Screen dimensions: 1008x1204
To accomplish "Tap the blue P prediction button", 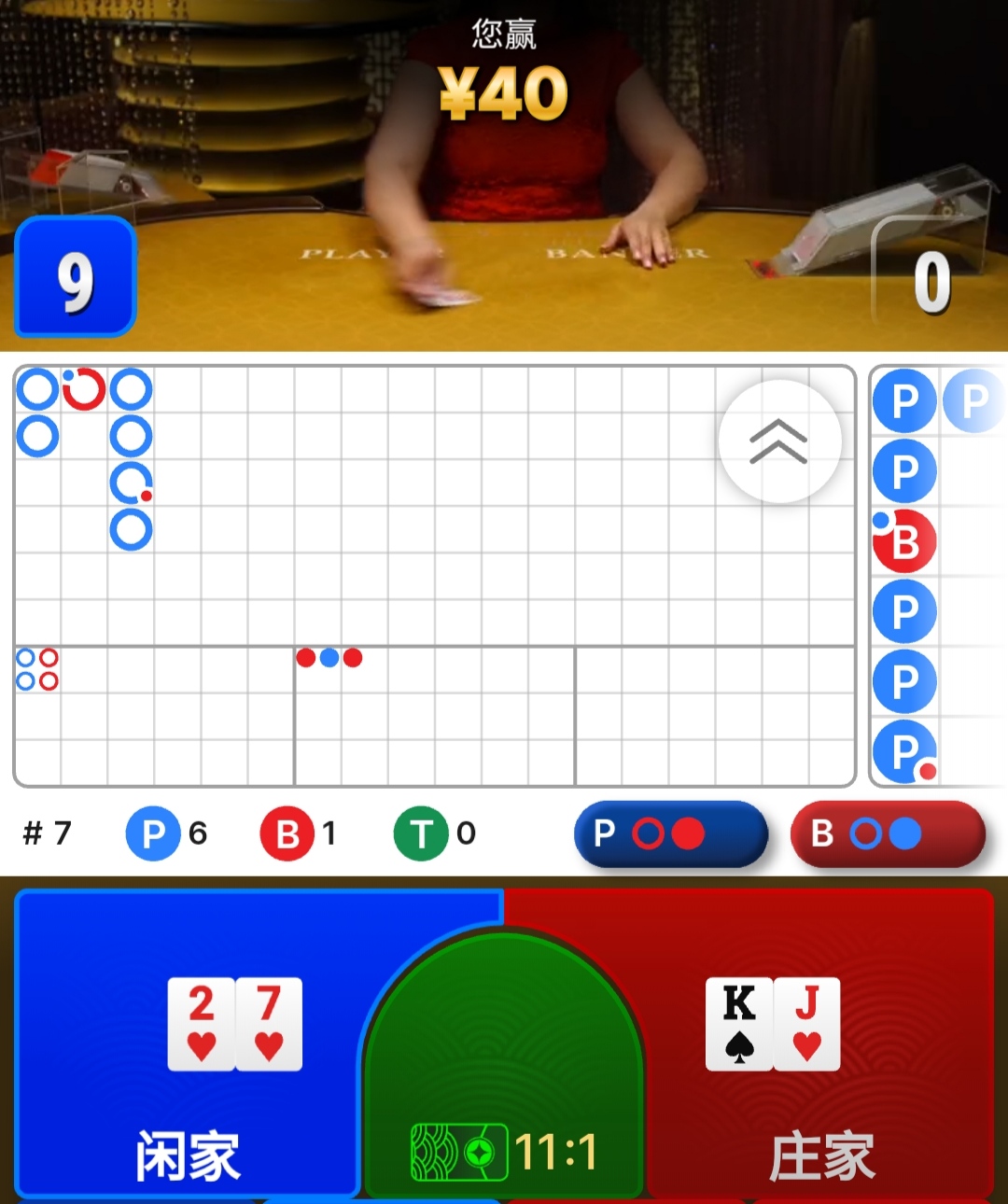I will pyautogui.click(x=670, y=833).
